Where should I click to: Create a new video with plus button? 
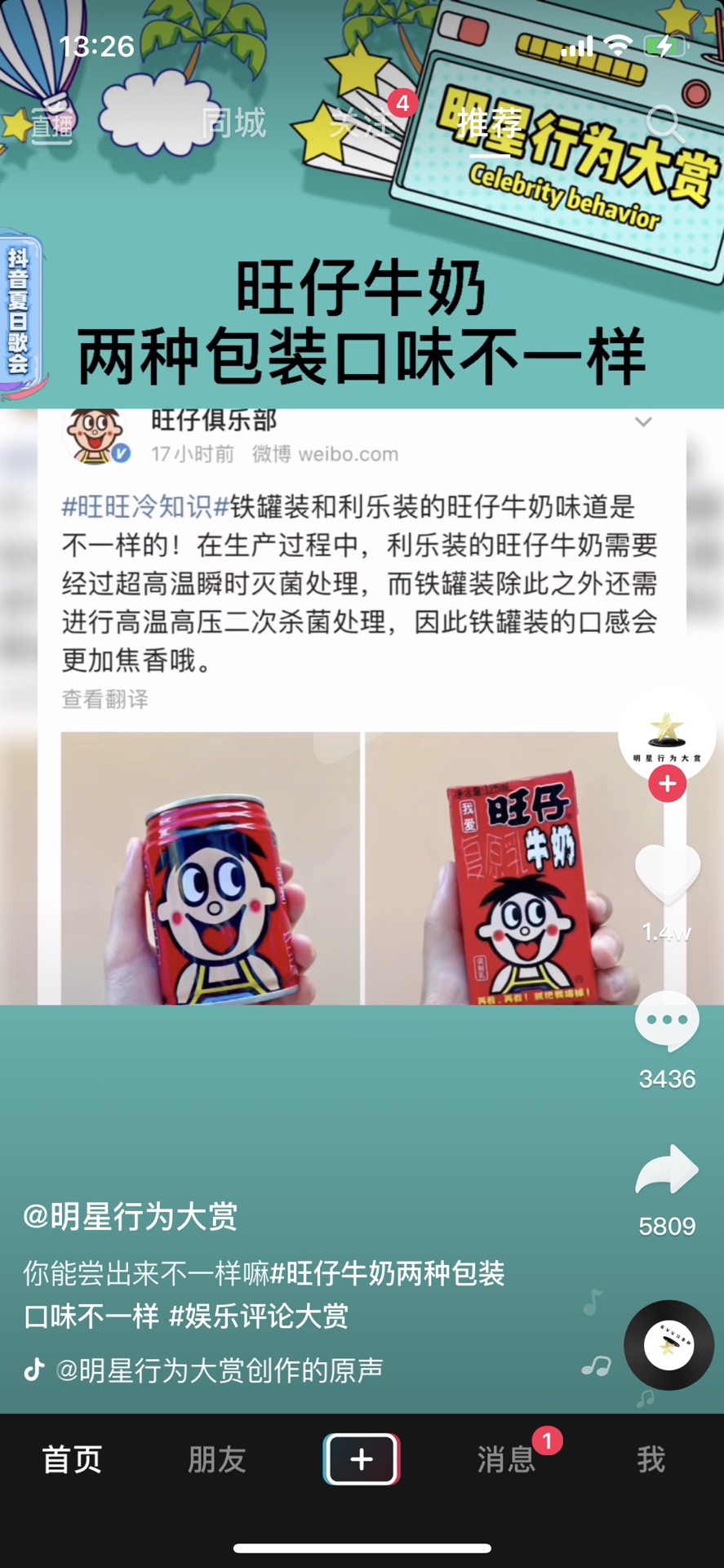(362, 1459)
